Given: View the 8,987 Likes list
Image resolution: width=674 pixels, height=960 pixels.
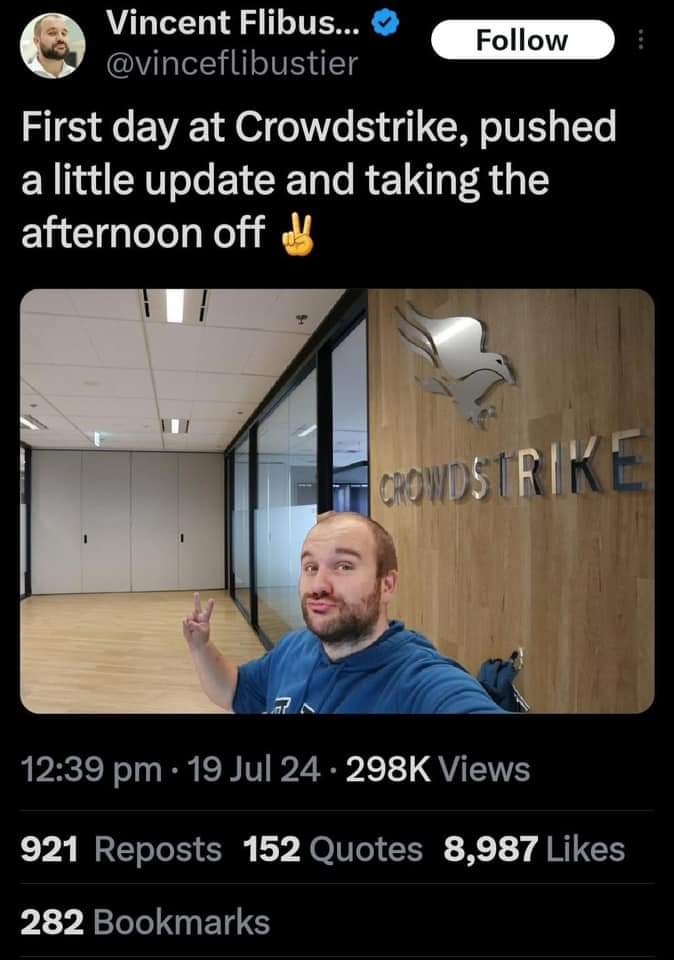Looking at the screenshot, I should [533, 849].
